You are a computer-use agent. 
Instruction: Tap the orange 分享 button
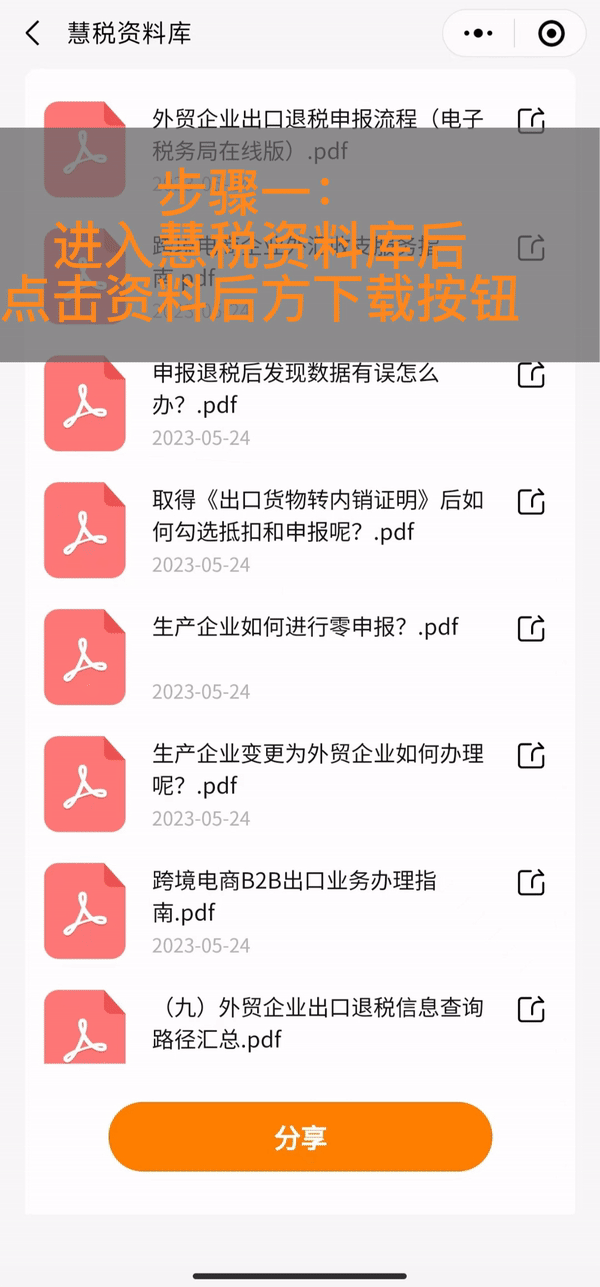[300, 1137]
